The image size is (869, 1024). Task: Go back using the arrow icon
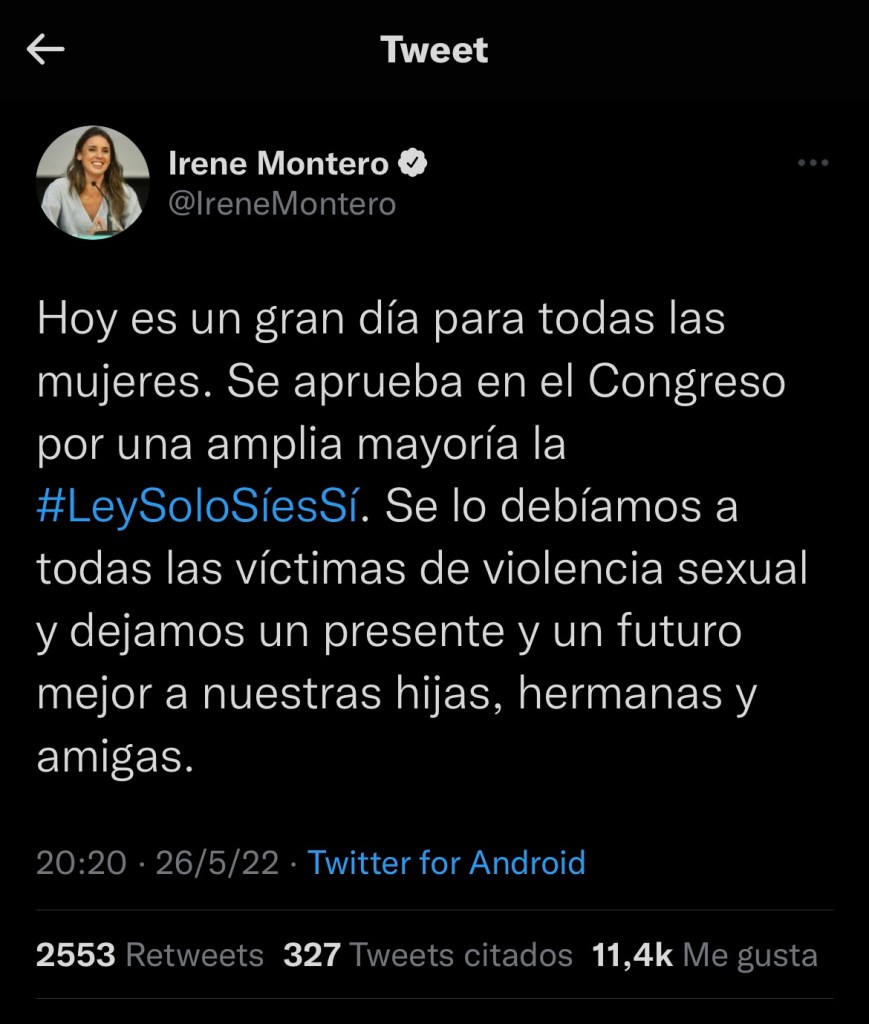coord(46,49)
